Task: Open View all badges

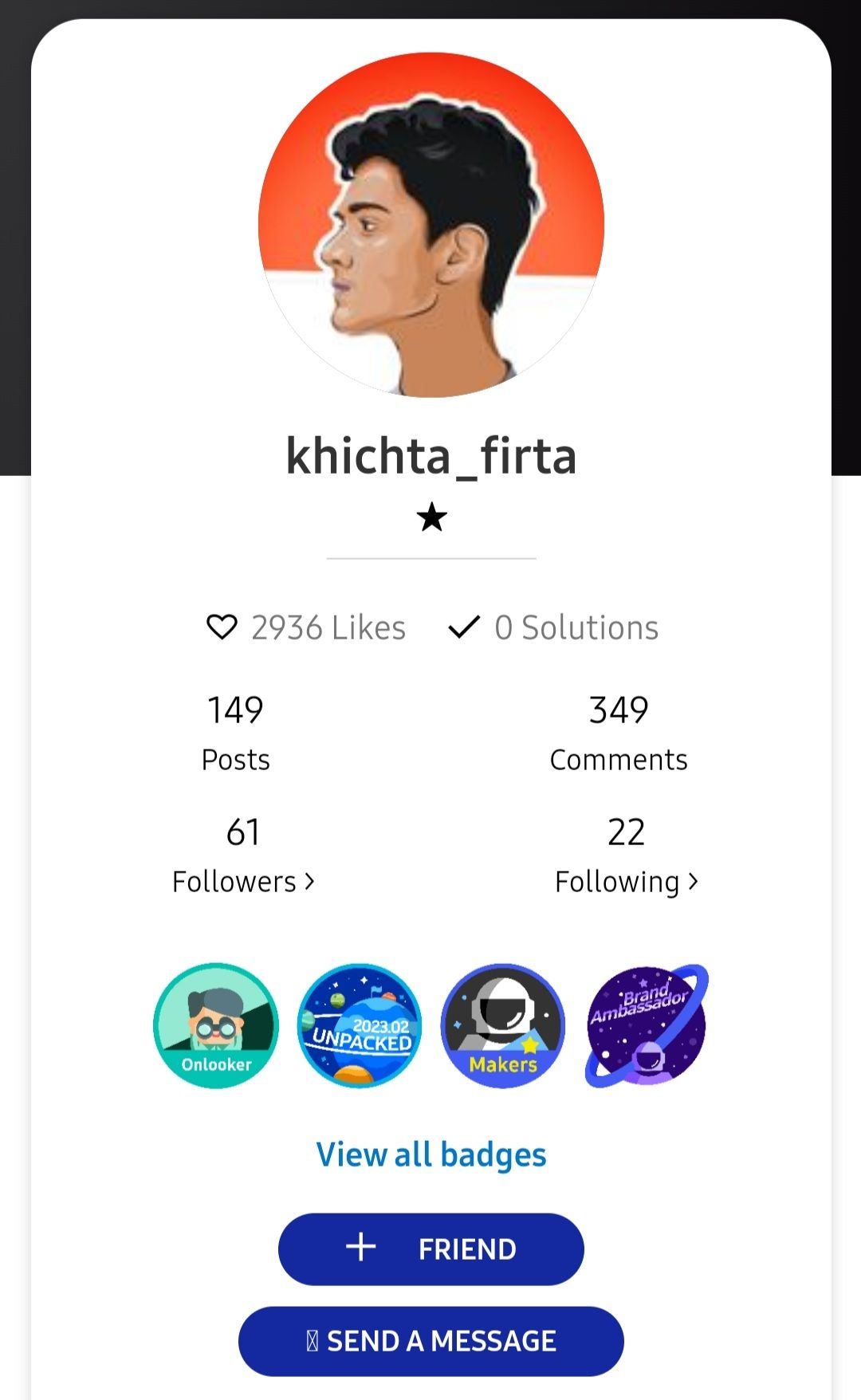Action: pyautogui.click(x=431, y=1154)
